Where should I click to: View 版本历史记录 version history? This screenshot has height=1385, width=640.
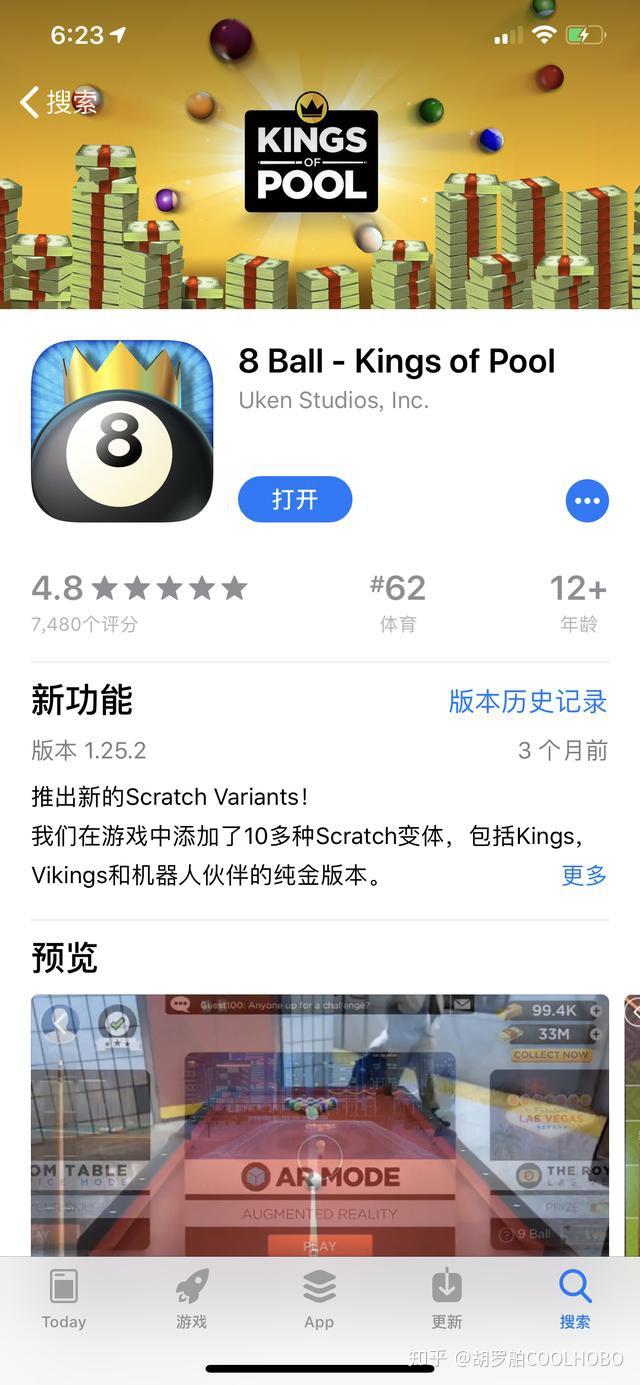(527, 701)
